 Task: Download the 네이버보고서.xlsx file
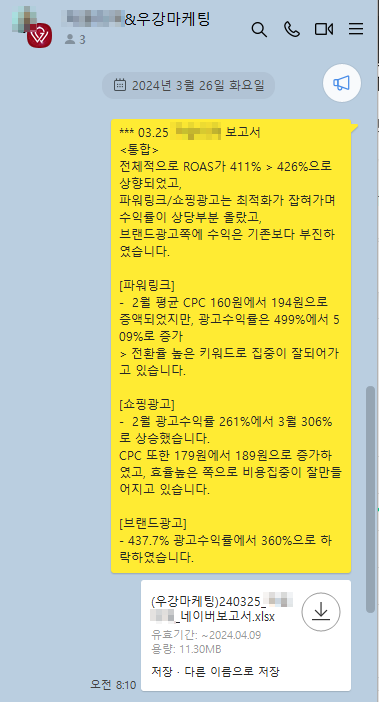coord(321,612)
